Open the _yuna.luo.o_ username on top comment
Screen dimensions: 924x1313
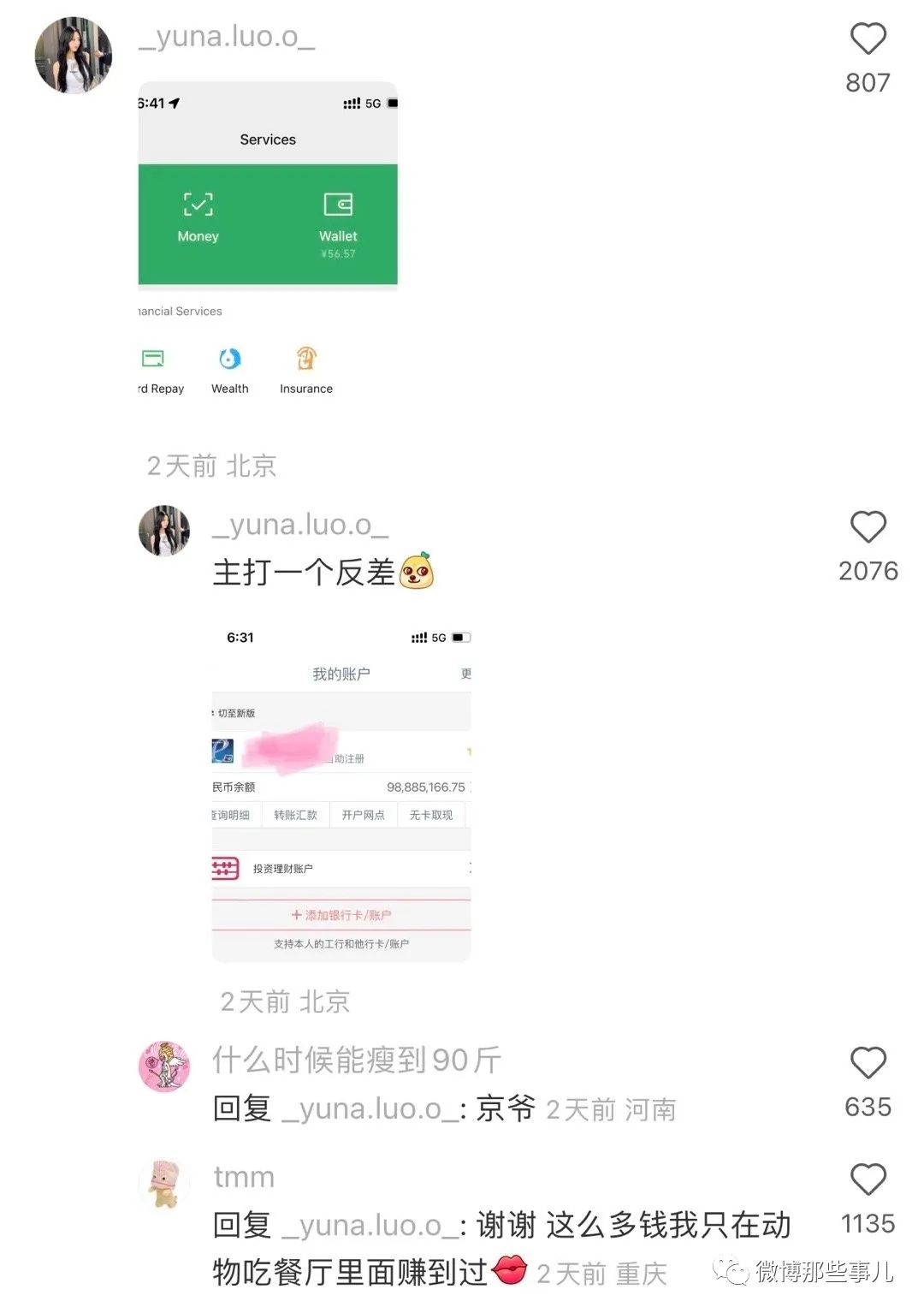[227, 37]
